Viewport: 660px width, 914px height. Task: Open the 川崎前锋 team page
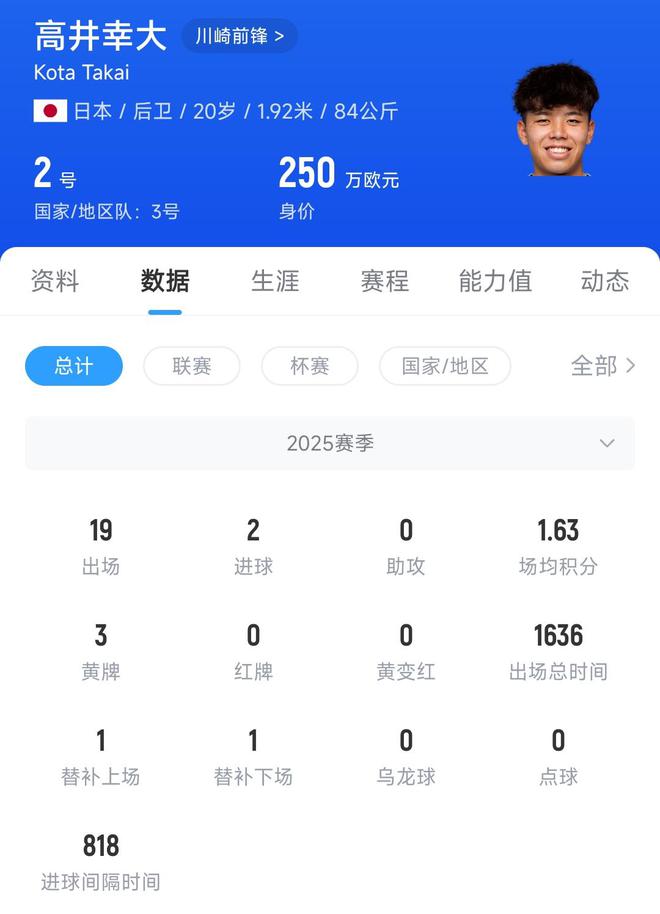[x=239, y=37]
